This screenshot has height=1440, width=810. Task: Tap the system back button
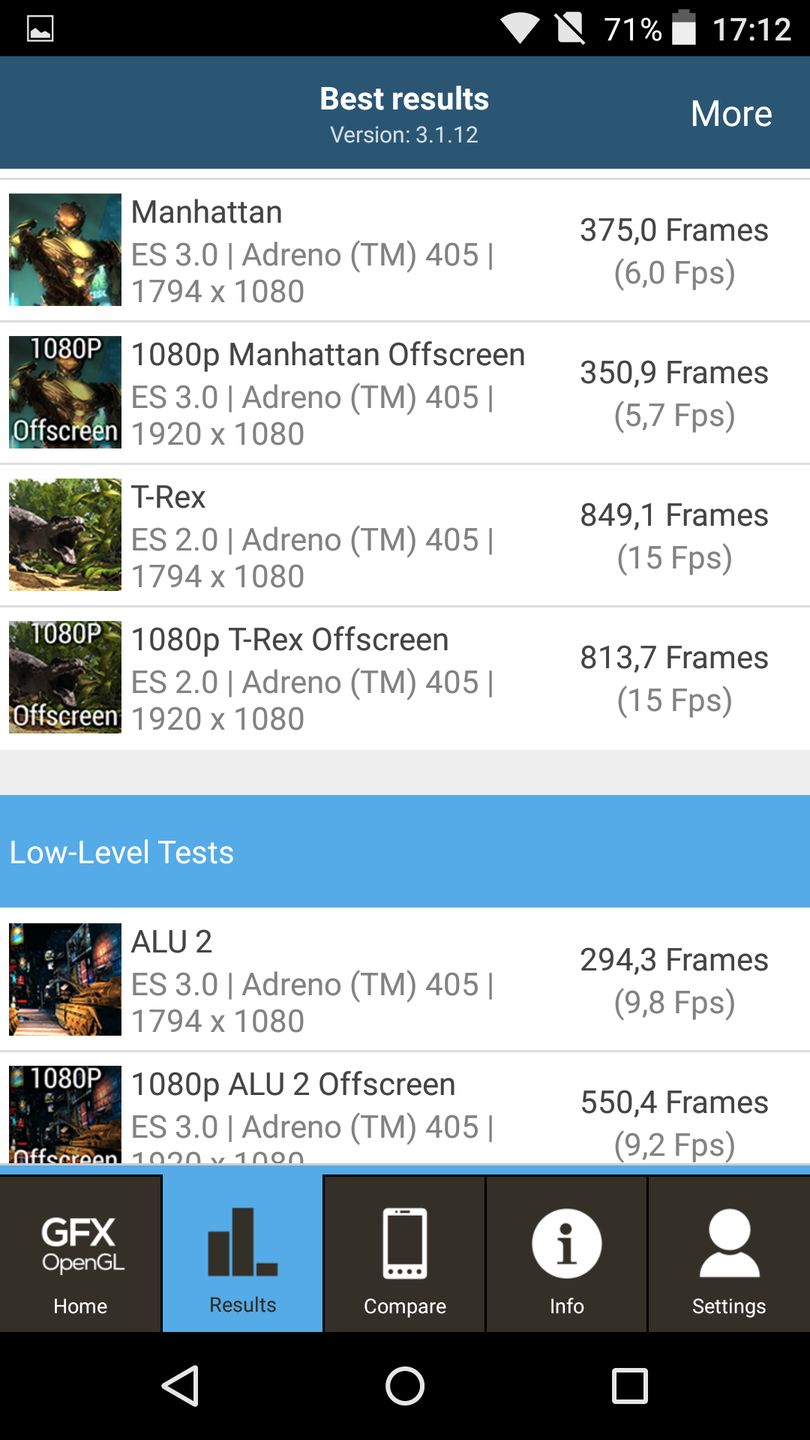181,1386
